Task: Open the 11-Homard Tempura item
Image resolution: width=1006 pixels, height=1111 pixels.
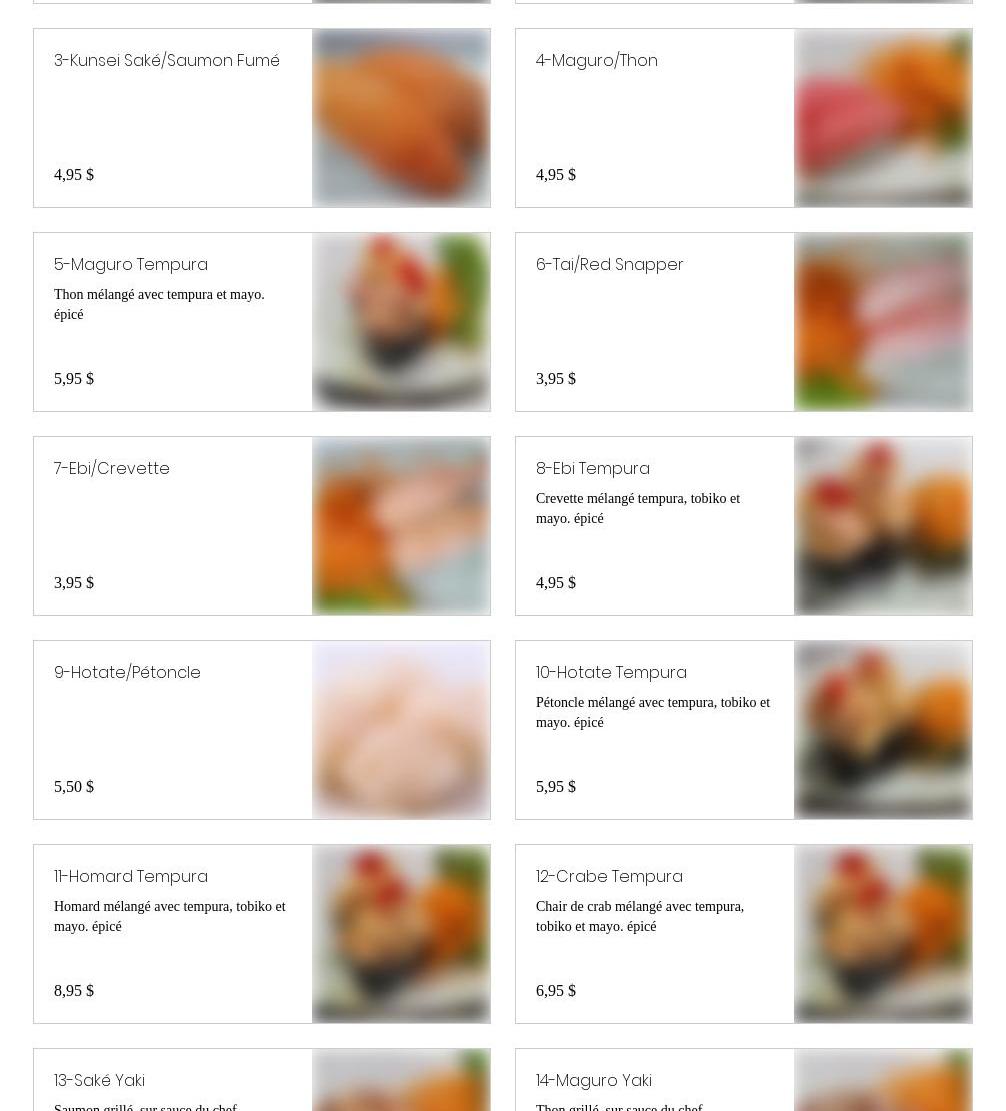Action: pyautogui.click(x=131, y=877)
